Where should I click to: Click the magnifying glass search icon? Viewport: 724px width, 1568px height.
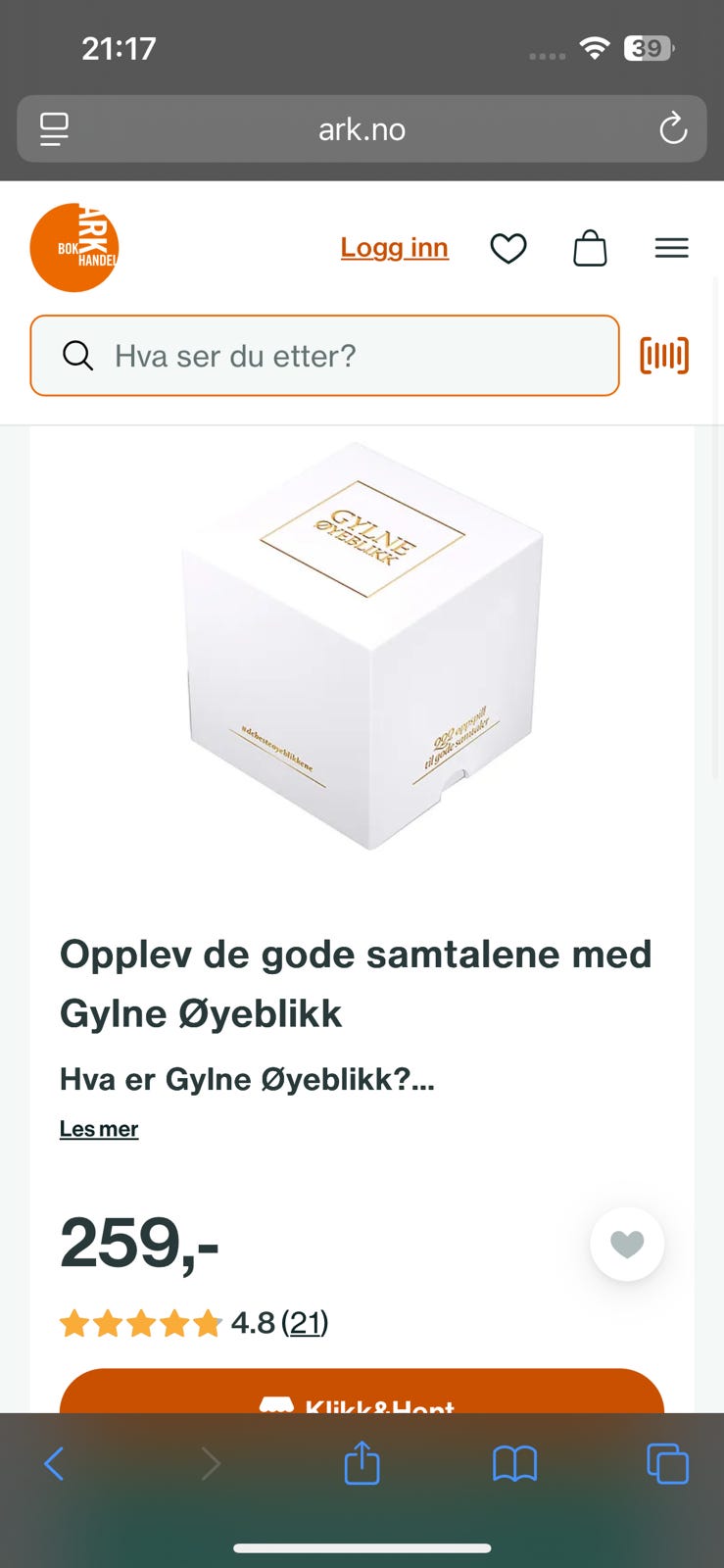coord(77,356)
